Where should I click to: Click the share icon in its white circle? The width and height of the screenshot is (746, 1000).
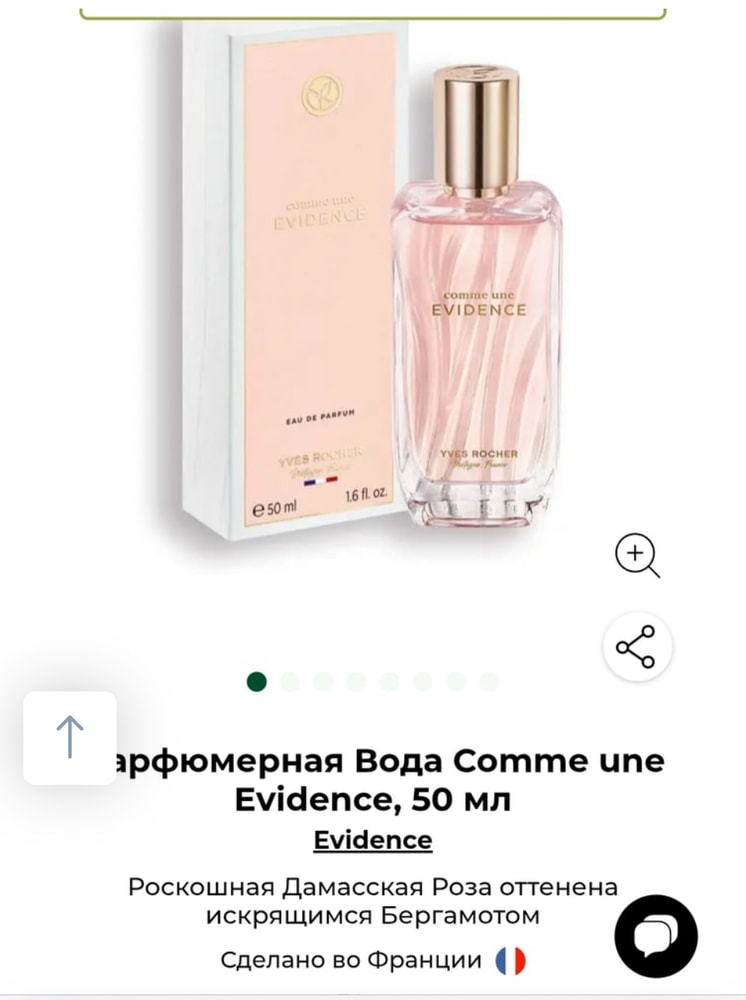click(x=637, y=646)
